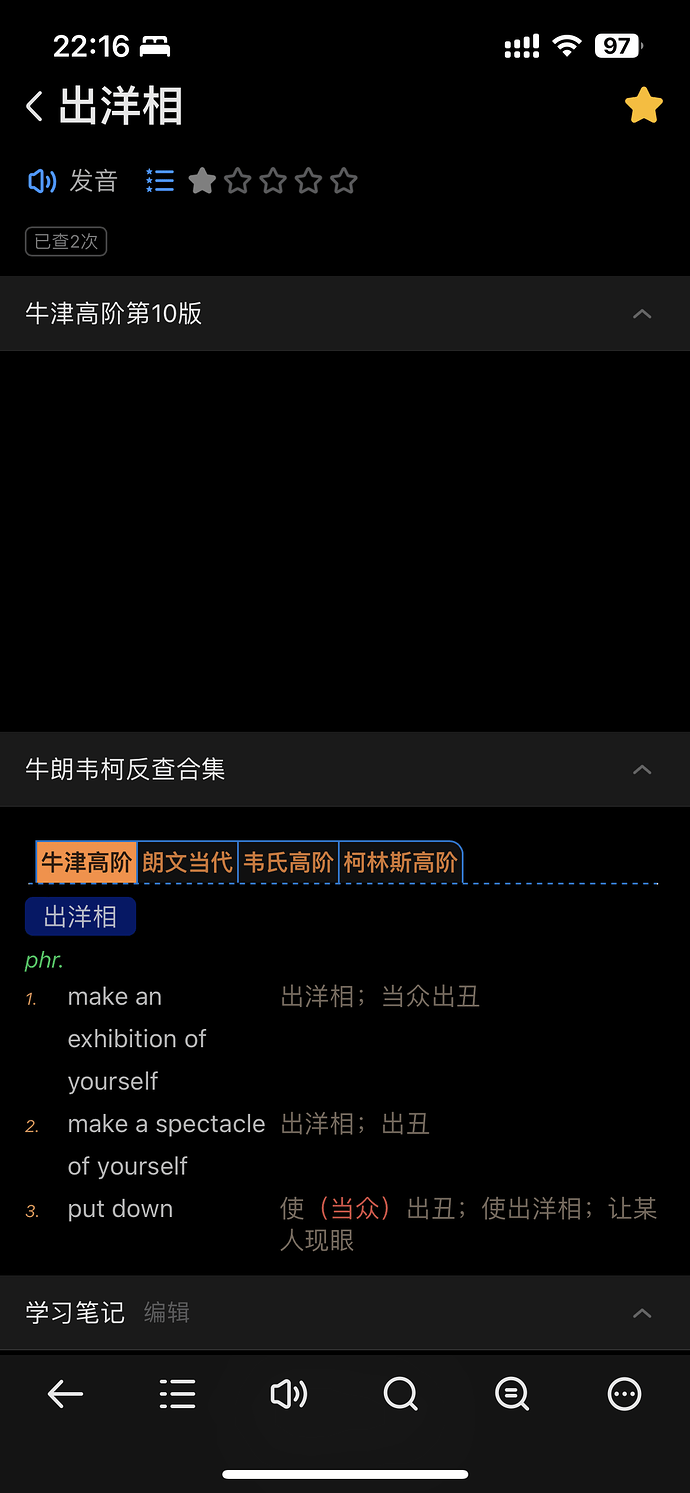The height and width of the screenshot is (1493, 690).
Task: Collapse the 牛津高阶第10版 section
Action: pos(642,314)
